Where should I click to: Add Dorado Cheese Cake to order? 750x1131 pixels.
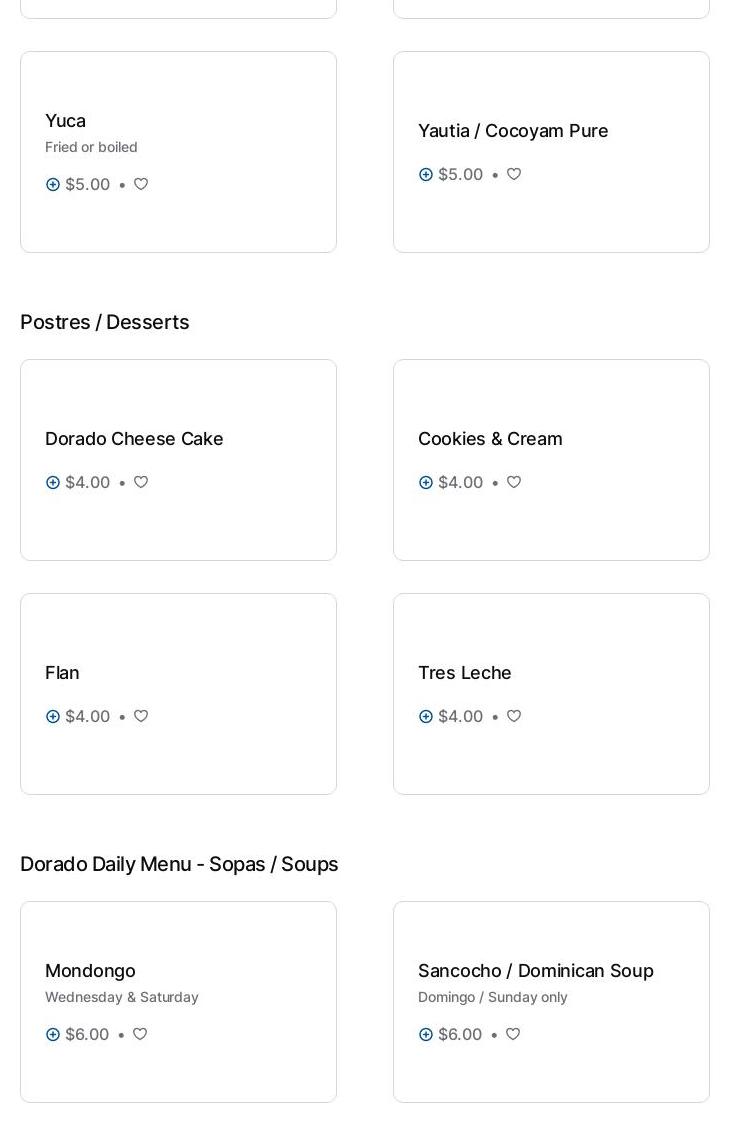click(x=53, y=482)
